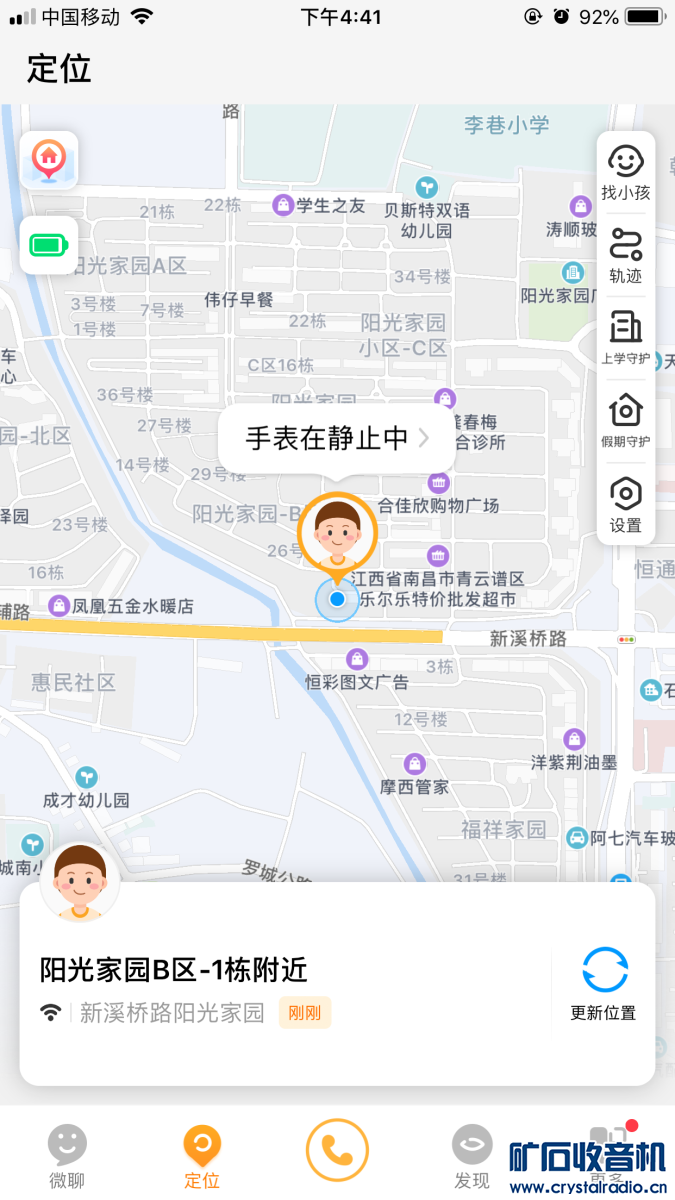
Task: Open the 手表在静止中 status bubble
Action: point(336,438)
